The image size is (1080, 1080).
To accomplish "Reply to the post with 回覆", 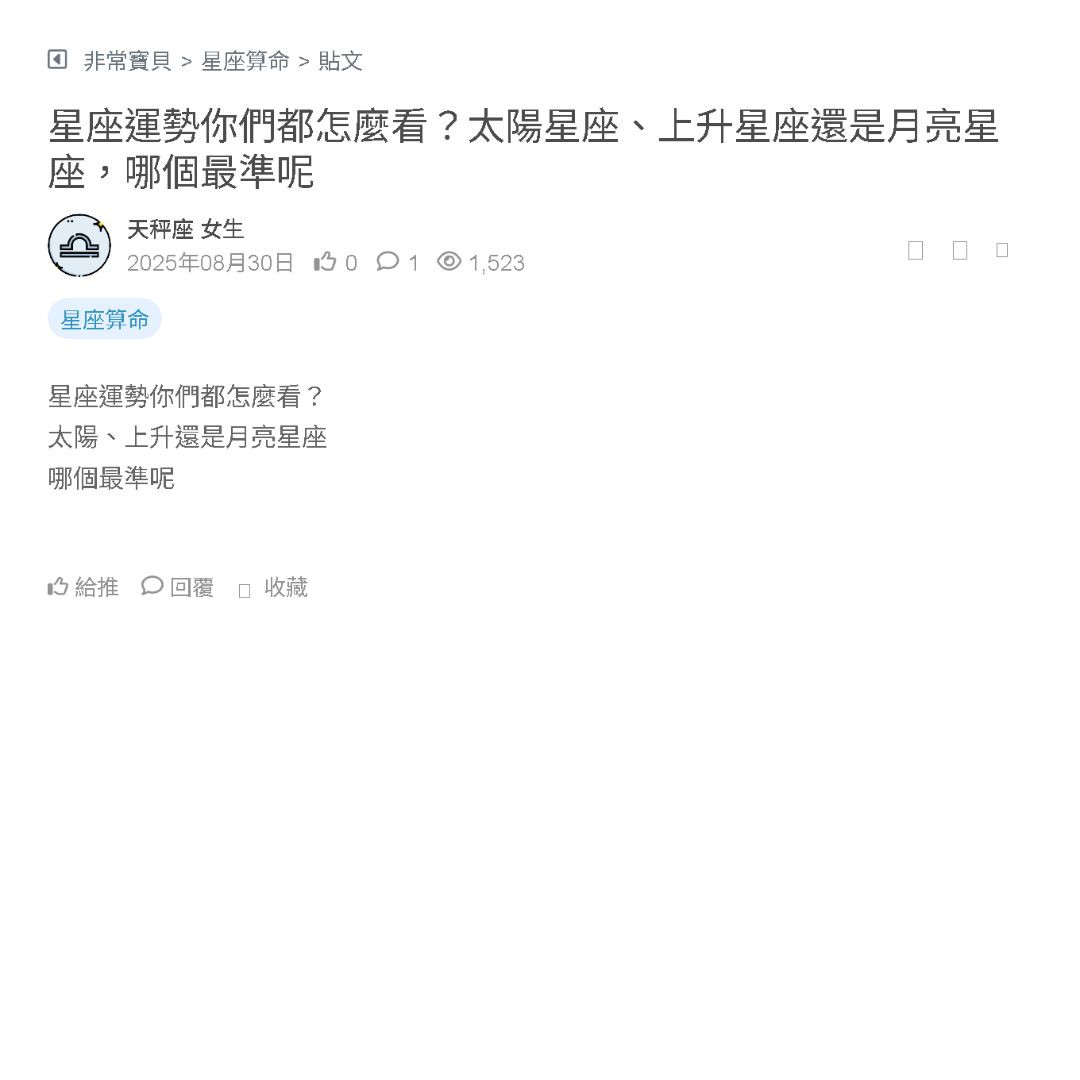I will point(178,587).
